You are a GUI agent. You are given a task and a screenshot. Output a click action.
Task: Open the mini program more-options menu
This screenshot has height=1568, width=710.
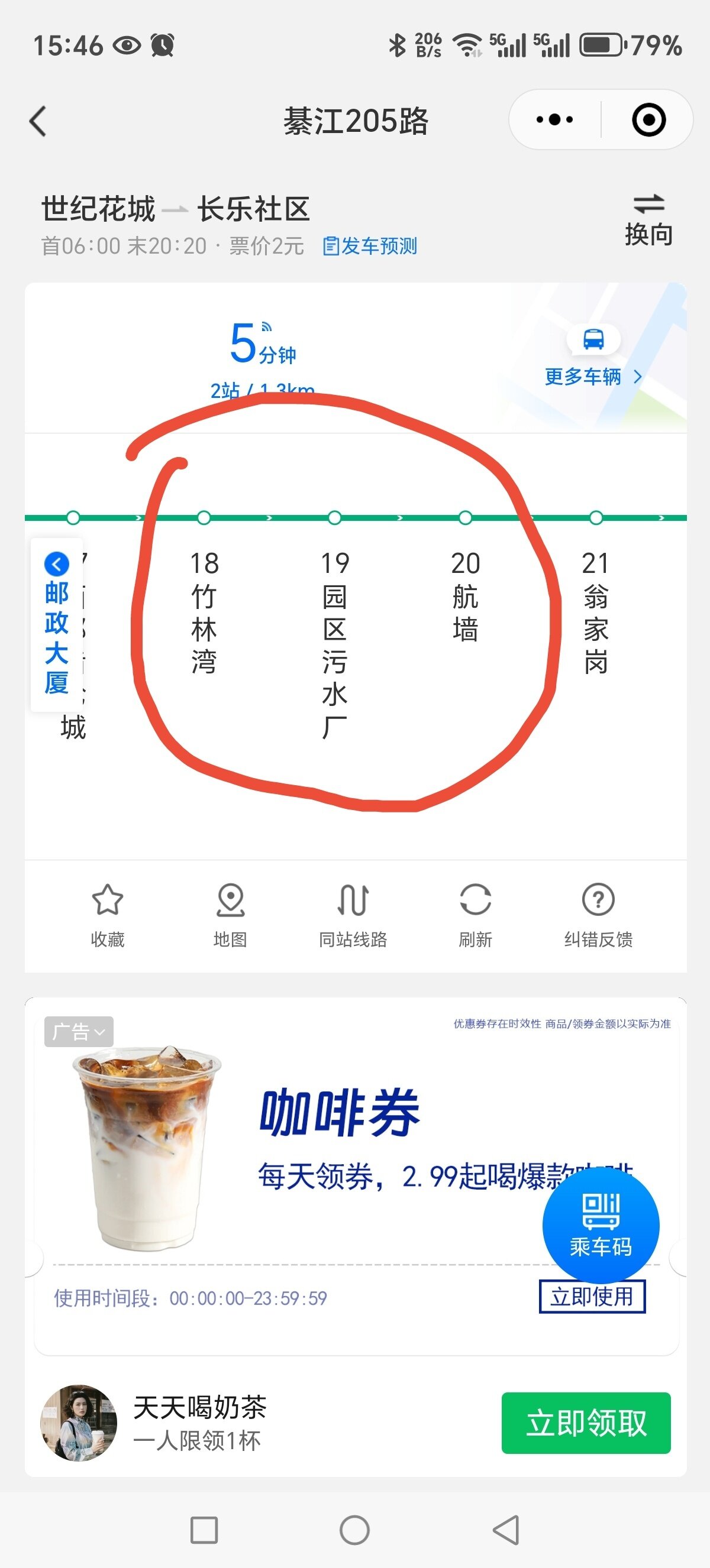pyautogui.click(x=554, y=120)
